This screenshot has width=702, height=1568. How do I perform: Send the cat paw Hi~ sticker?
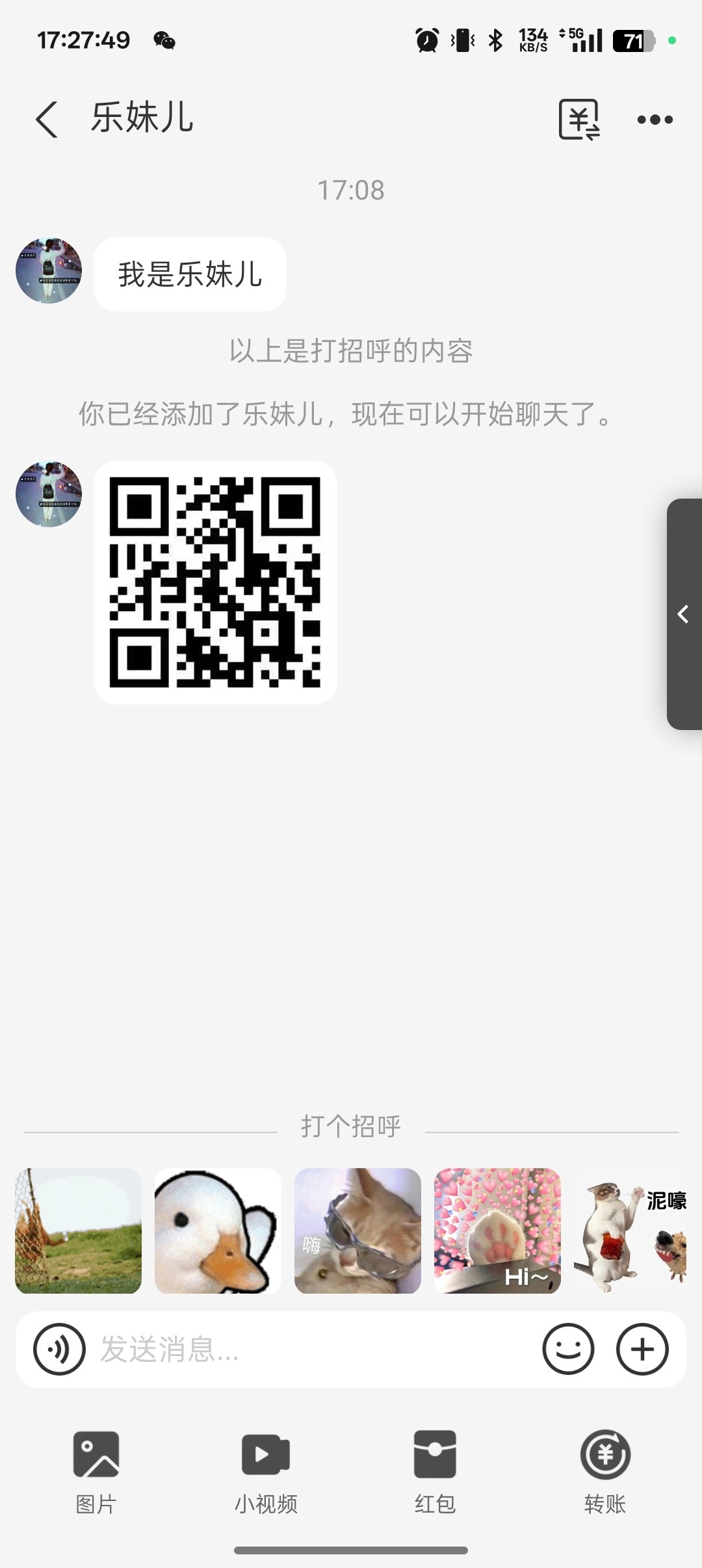[497, 1231]
